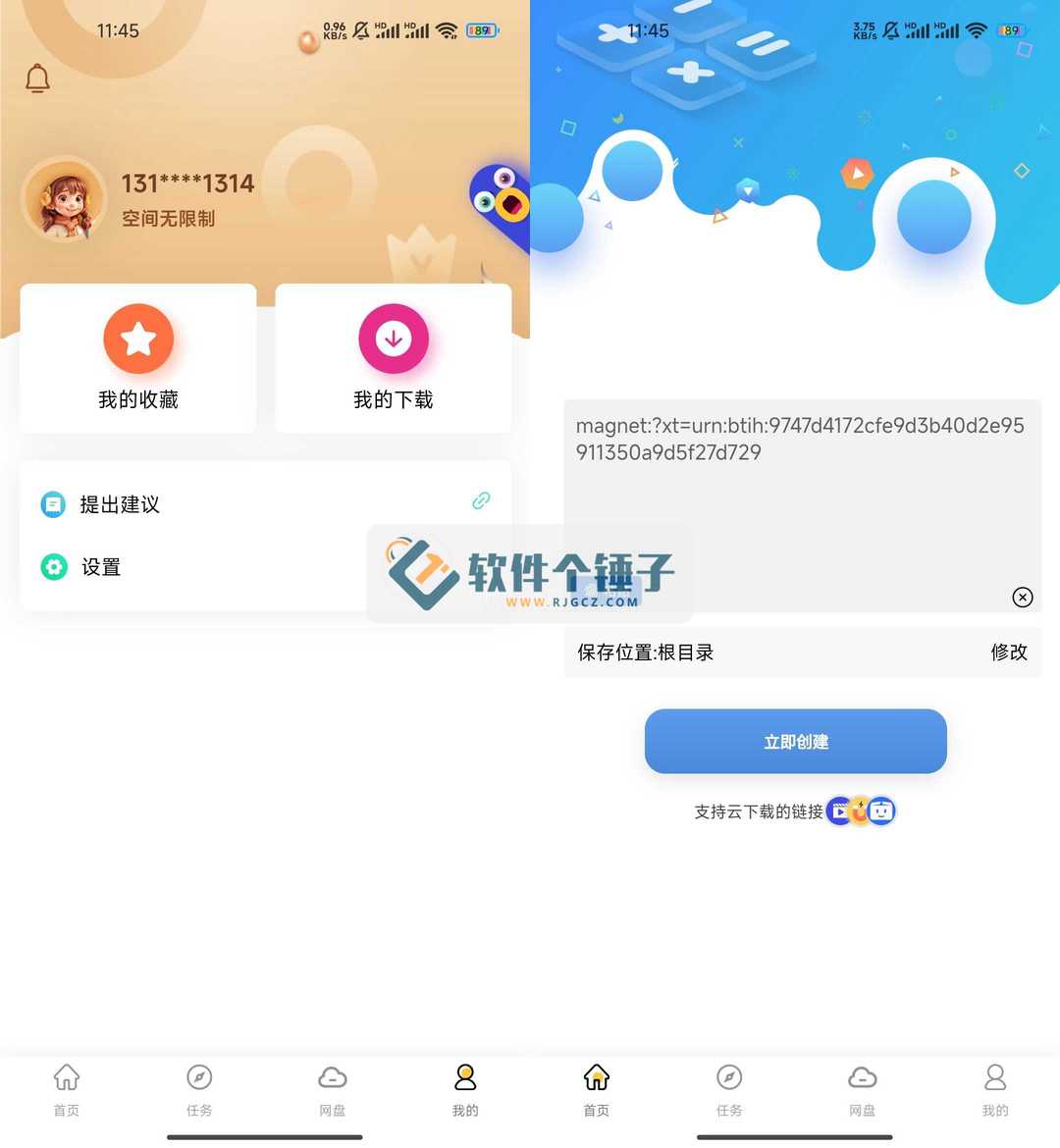This screenshot has width=1060, height=1148.
Task: Open 我的下载 downloads card
Action: point(393,358)
